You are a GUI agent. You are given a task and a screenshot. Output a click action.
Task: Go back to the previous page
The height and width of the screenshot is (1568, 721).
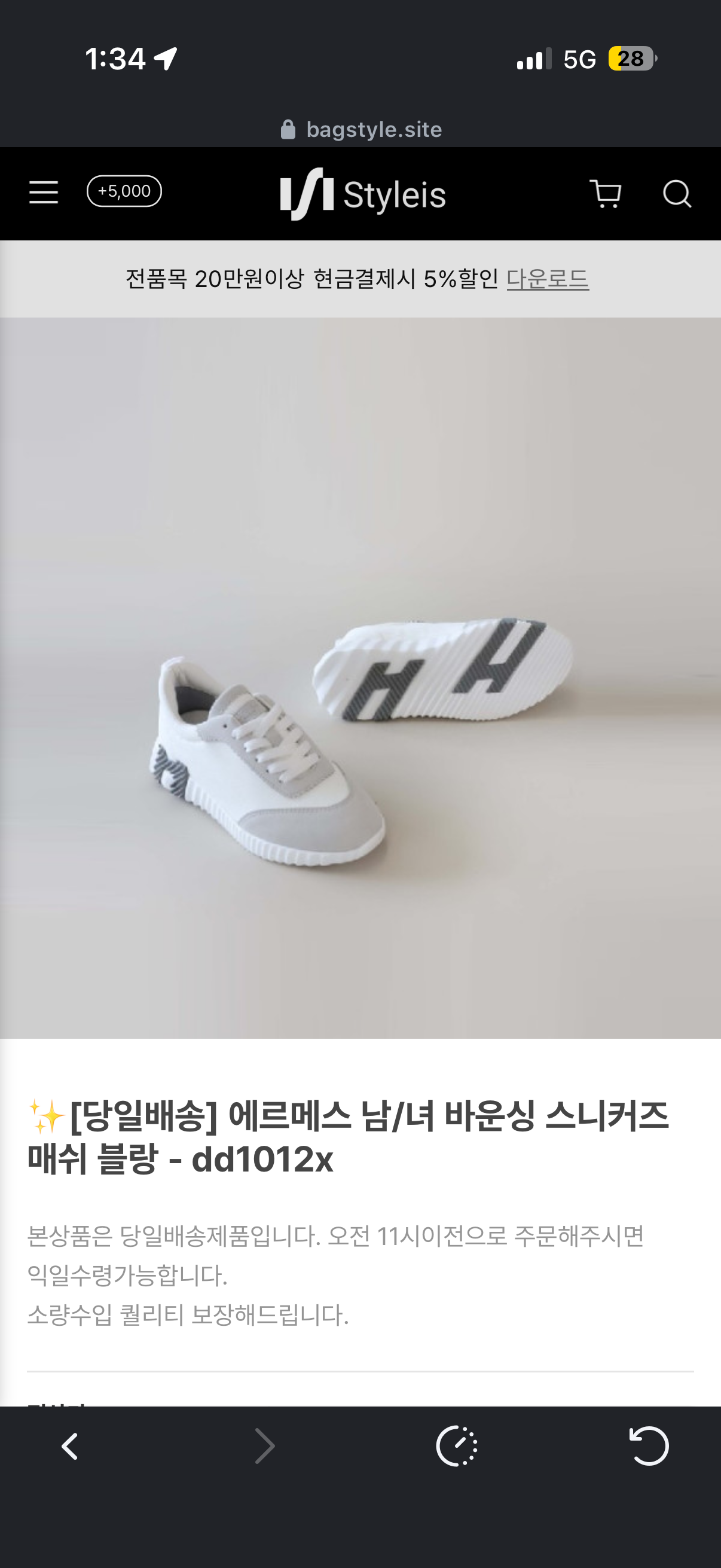pyautogui.click(x=71, y=1446)
